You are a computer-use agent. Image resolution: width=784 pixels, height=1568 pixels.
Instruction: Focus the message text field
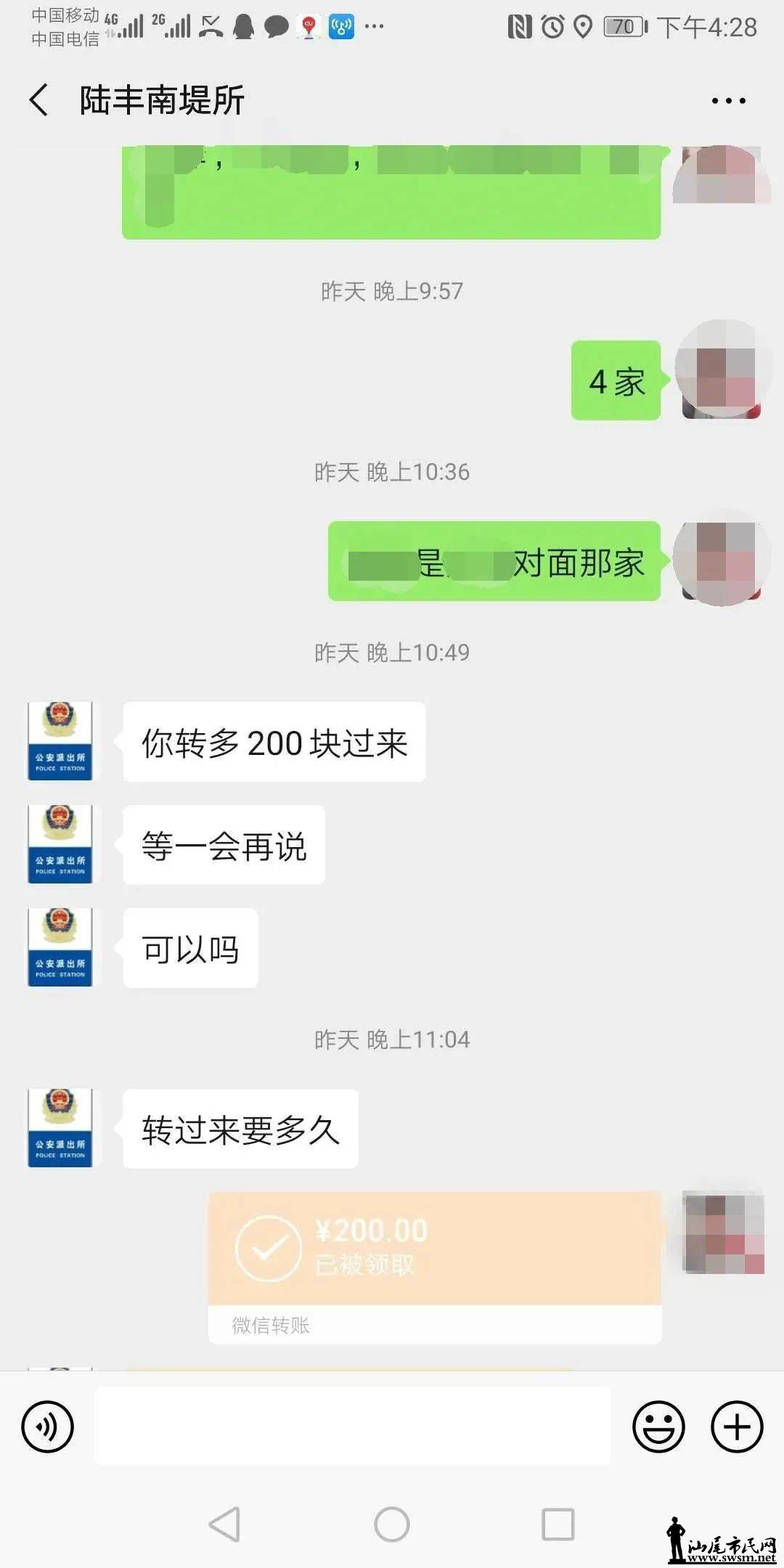click(x=352, y=1426)
